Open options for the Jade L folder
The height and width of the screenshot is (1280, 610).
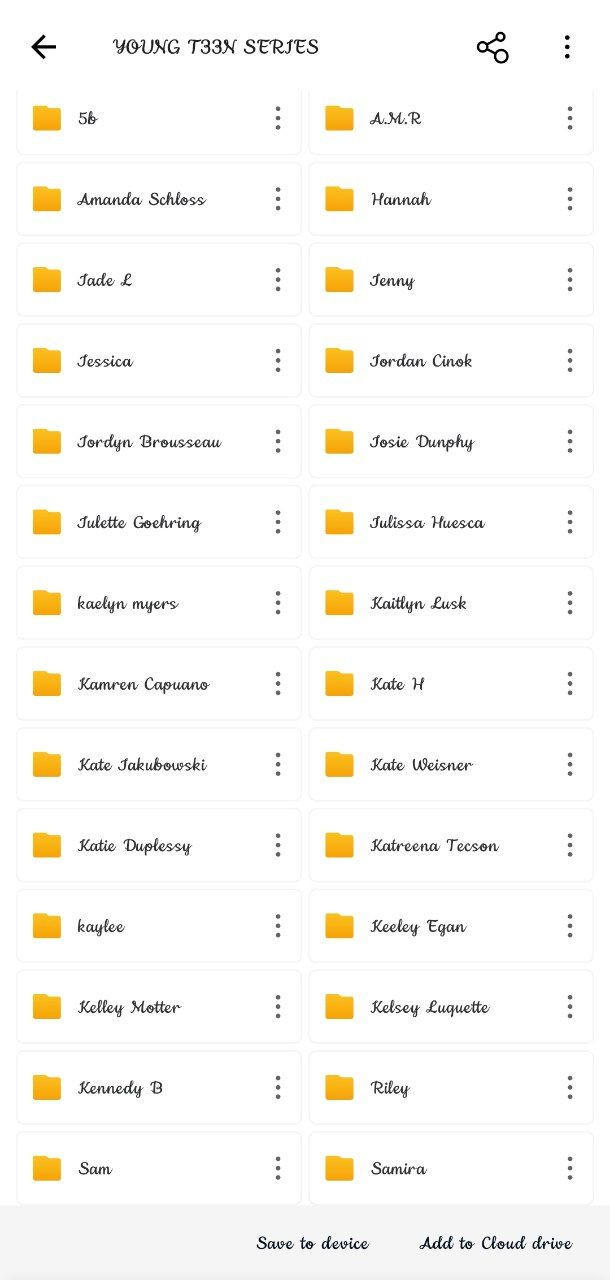[x=277, y=280]
